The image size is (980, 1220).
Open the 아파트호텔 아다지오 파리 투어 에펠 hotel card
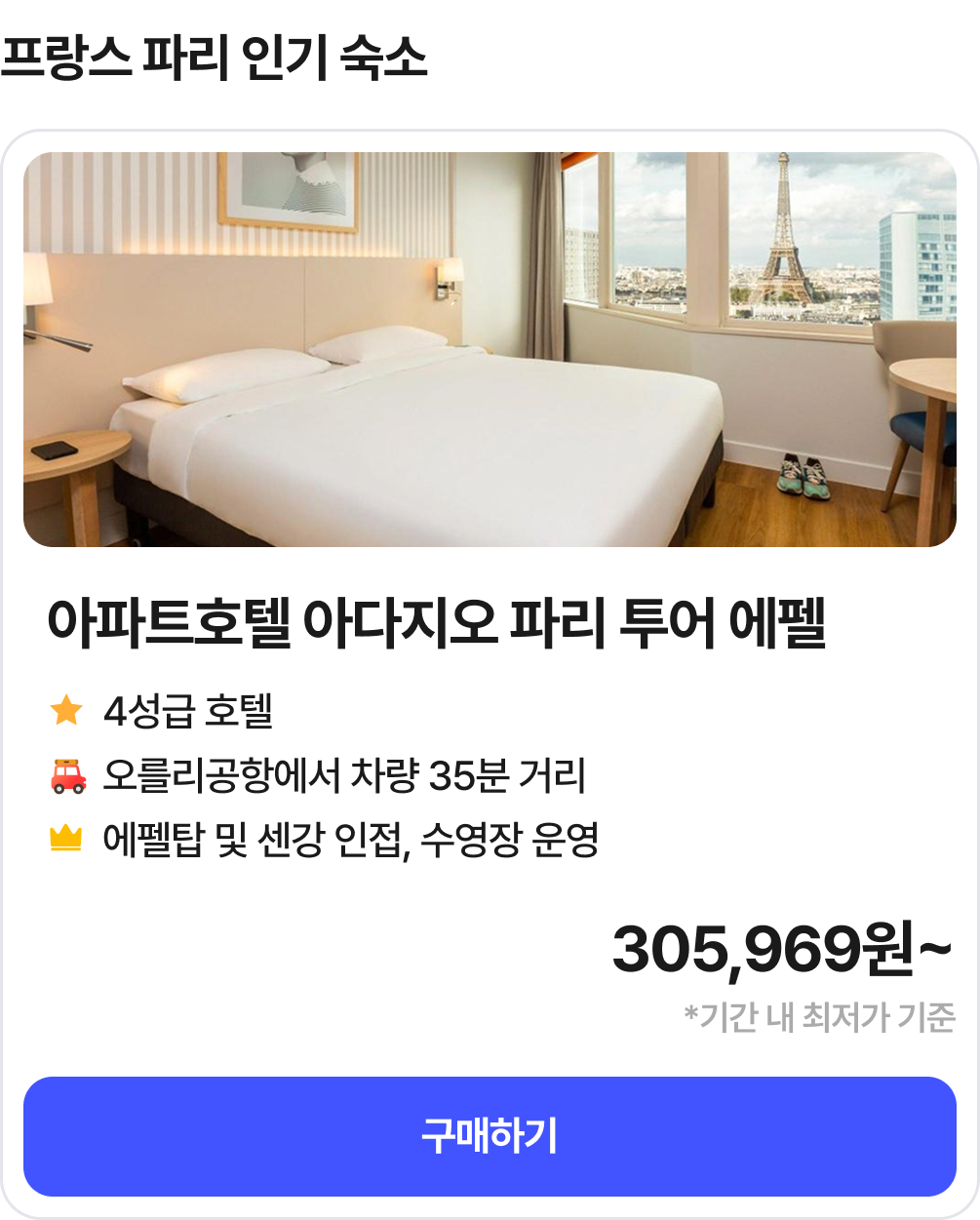(437, 626)
